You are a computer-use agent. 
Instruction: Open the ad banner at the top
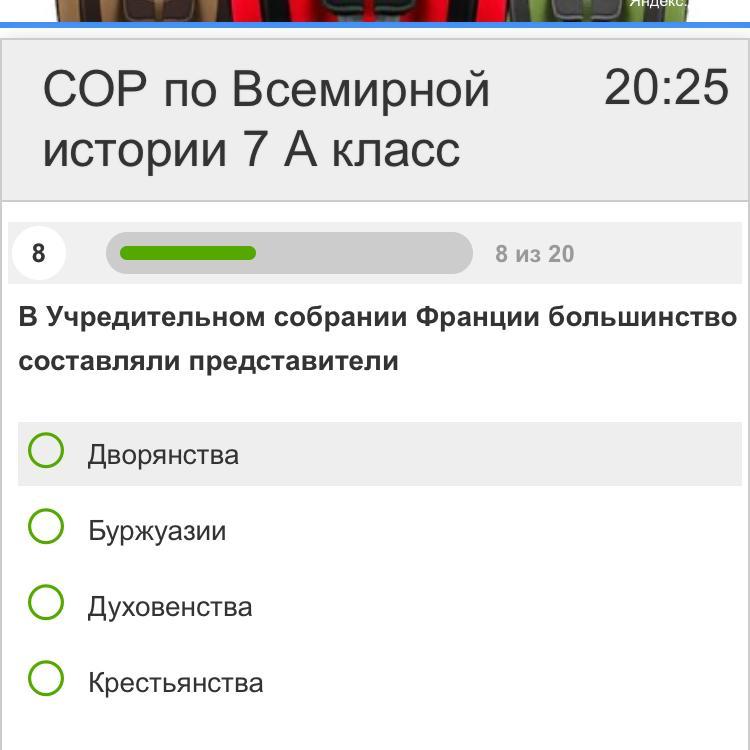(x=375, y=10)
